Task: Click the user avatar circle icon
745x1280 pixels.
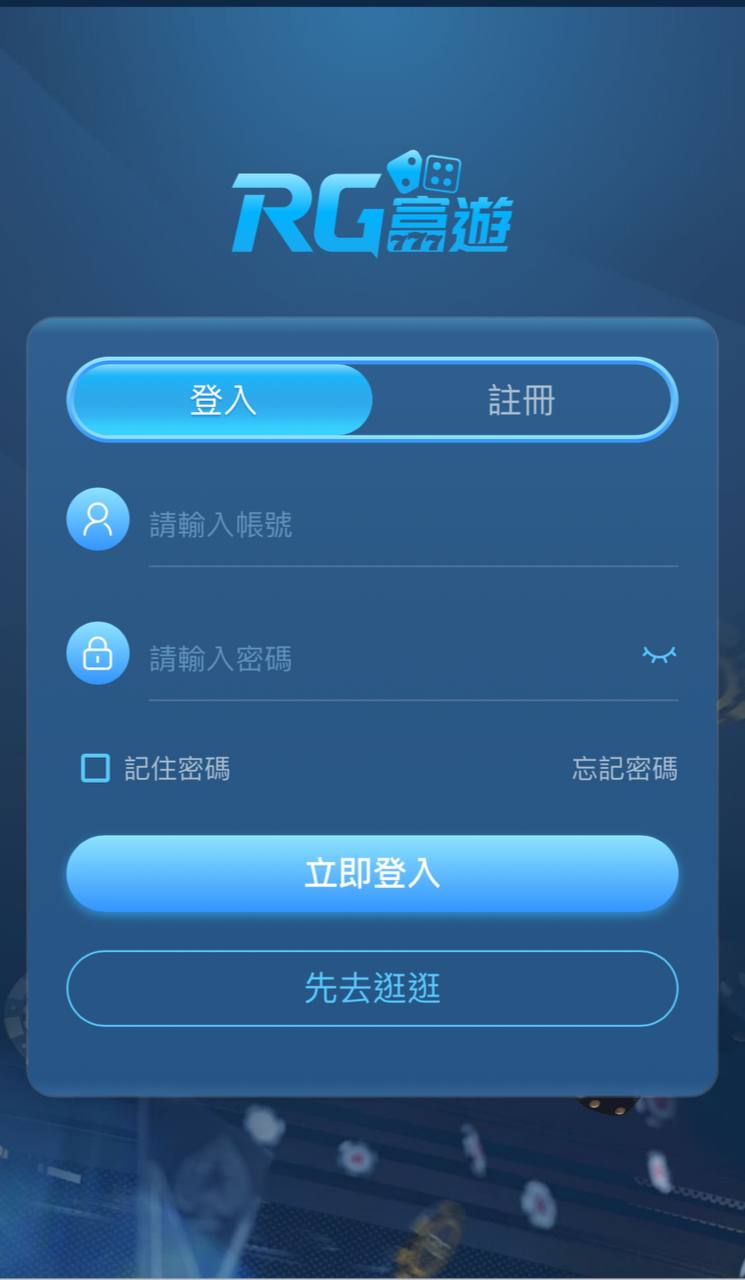Action: [x=97, y=521]
